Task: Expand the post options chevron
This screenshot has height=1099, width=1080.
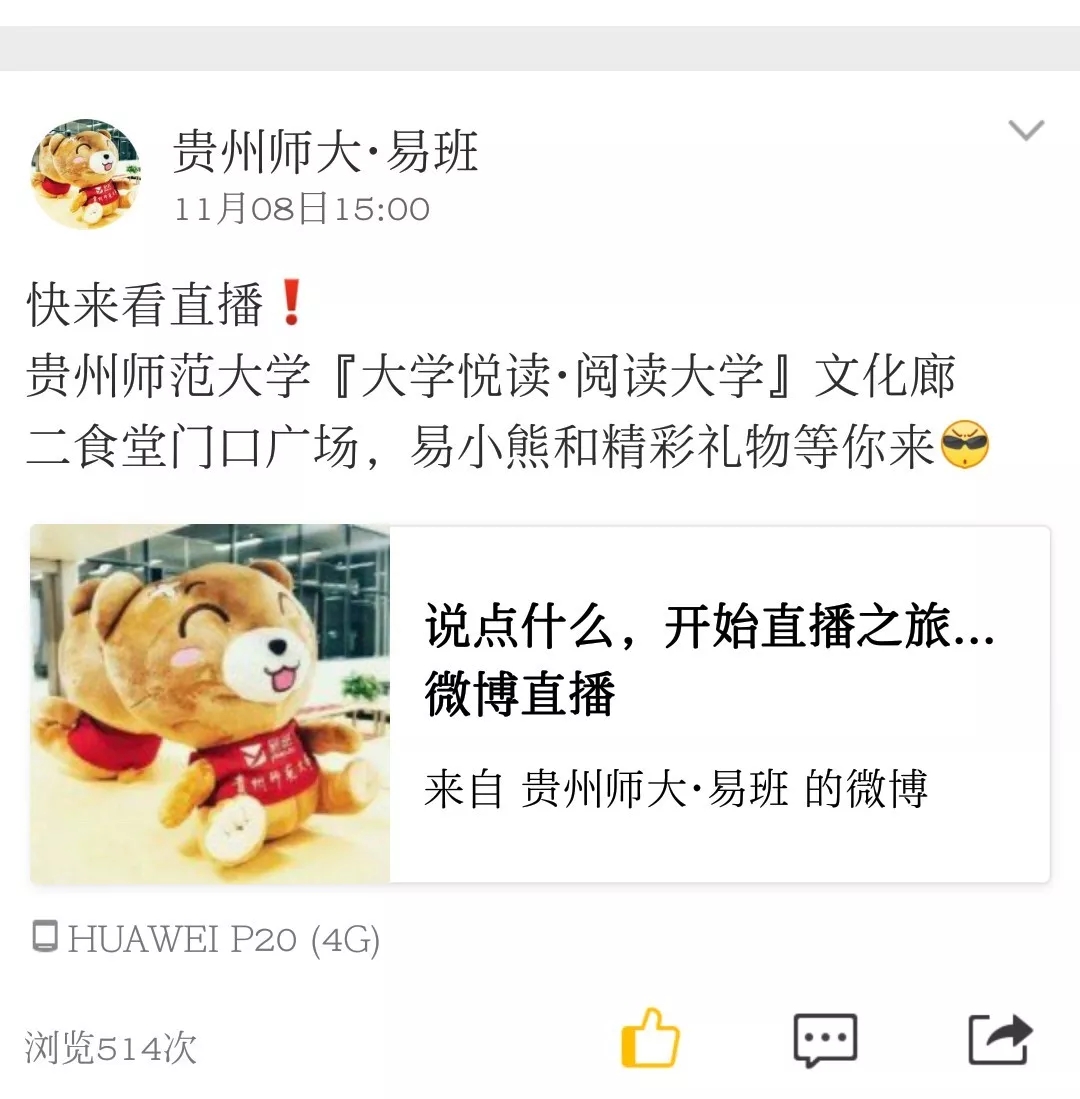Action: [1026, 131]
